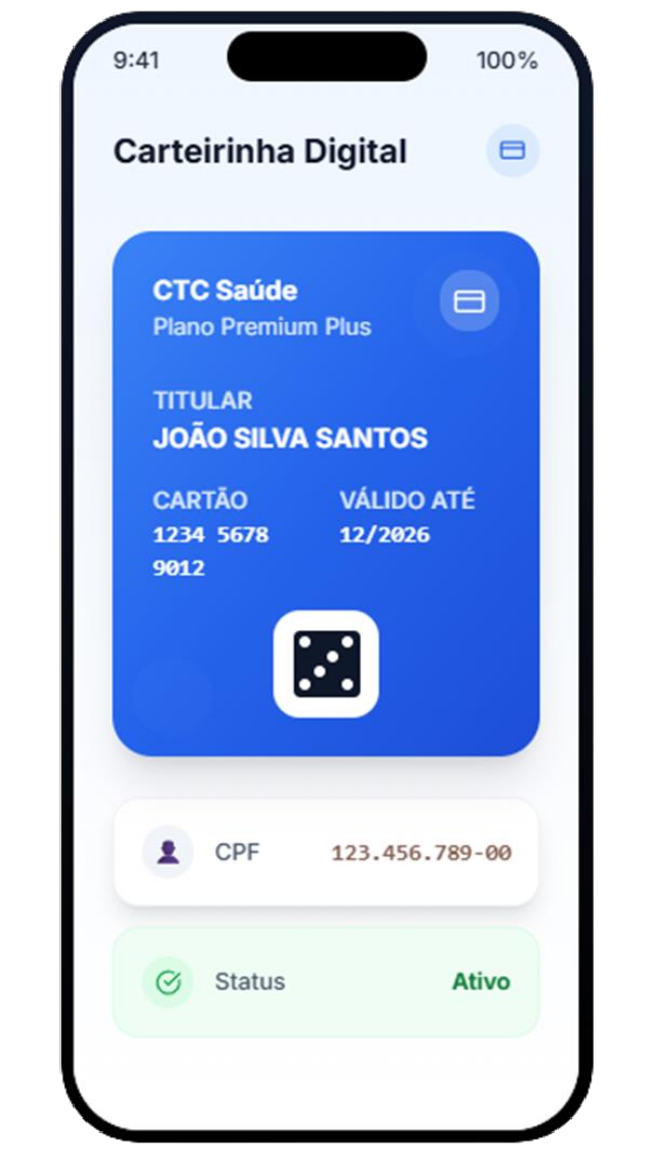This screenshot has width=645, height=1165.
Task: Tap the card icon on the blue card
Action: click(x=469, y=301)
